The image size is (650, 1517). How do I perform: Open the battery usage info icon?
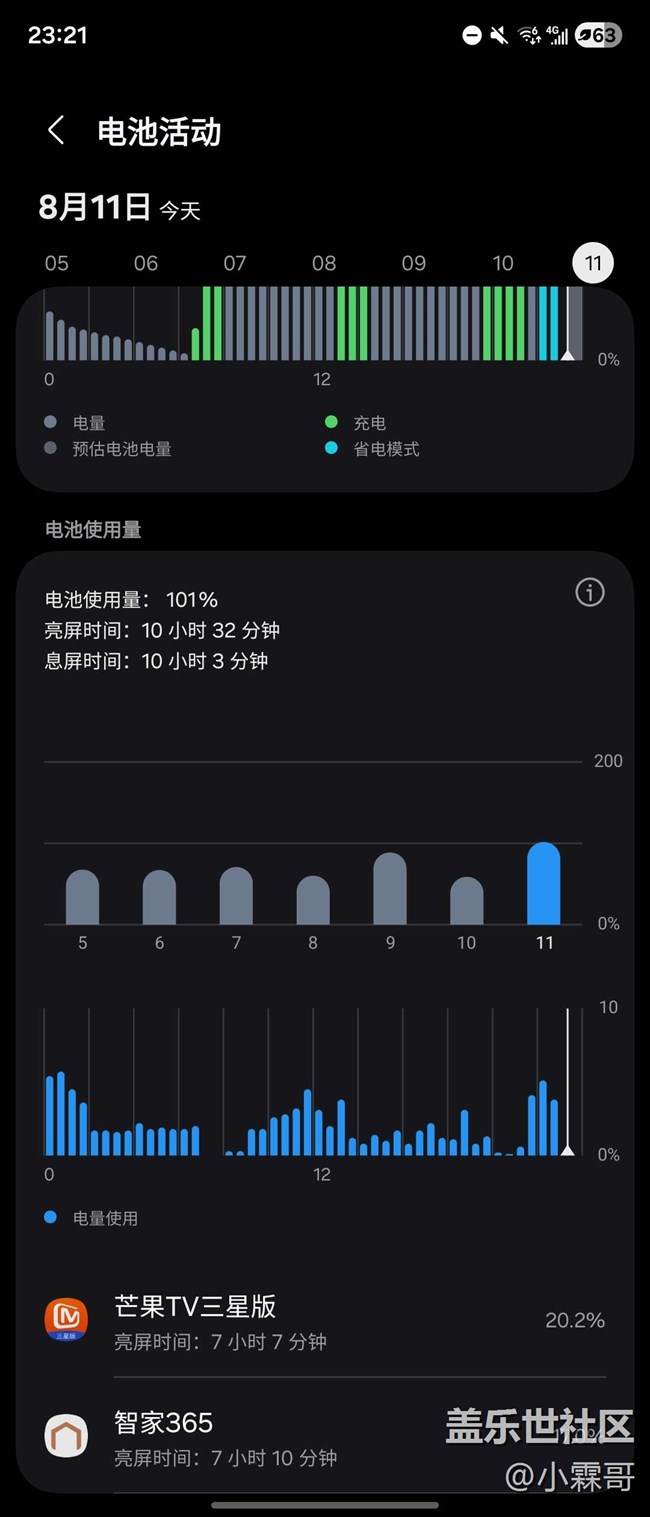pos(590,593)
